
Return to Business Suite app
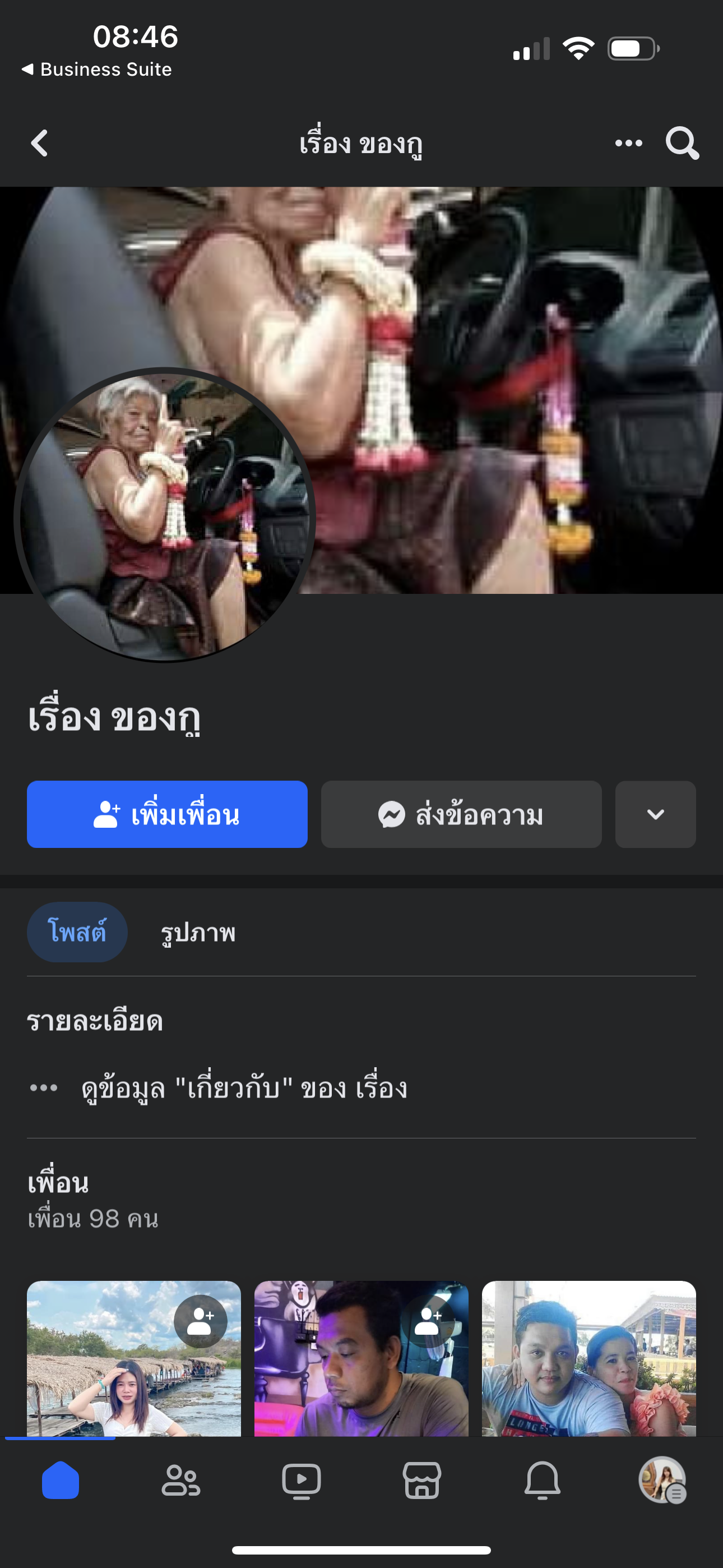(x=98, y=70)
